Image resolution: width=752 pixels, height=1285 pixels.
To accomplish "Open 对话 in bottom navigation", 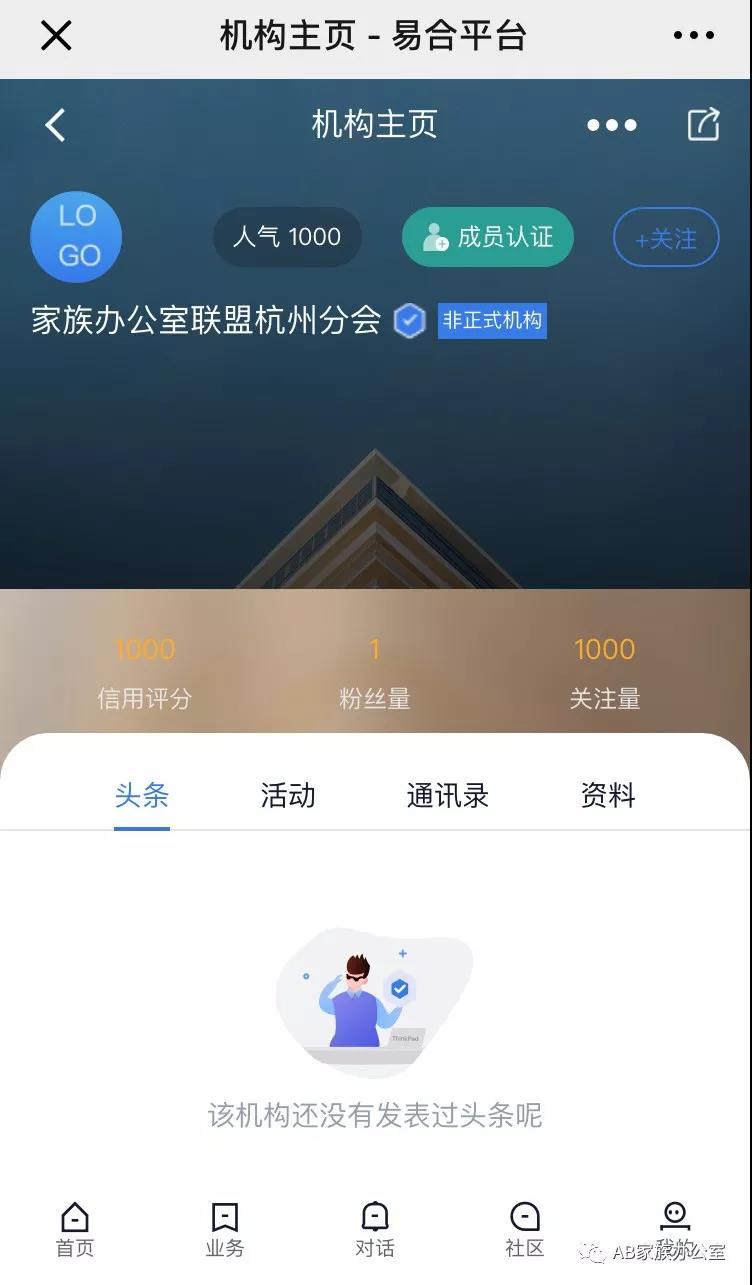I will pos(375,1230).
